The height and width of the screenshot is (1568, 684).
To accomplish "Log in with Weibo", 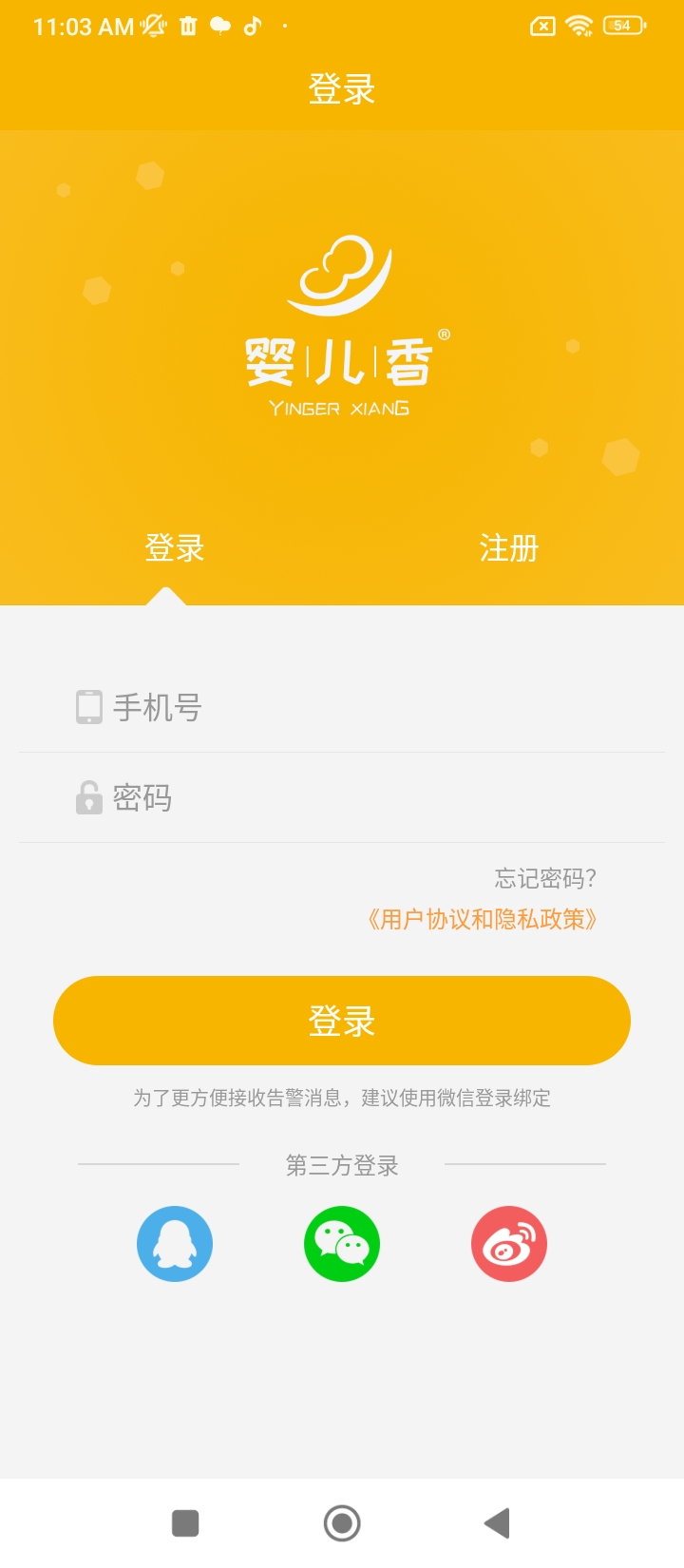I will click(x=509, y=1244).
